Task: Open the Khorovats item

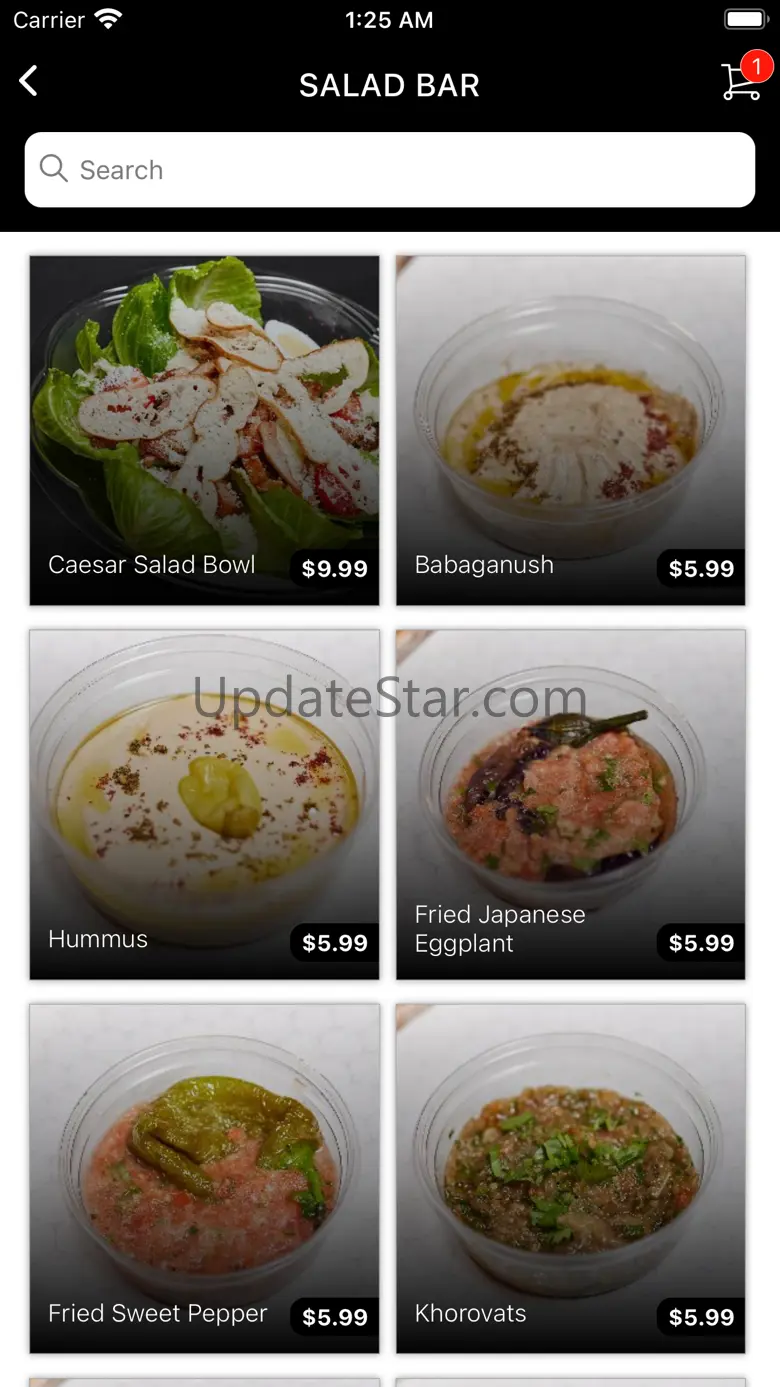Action: pos(570,1178)
